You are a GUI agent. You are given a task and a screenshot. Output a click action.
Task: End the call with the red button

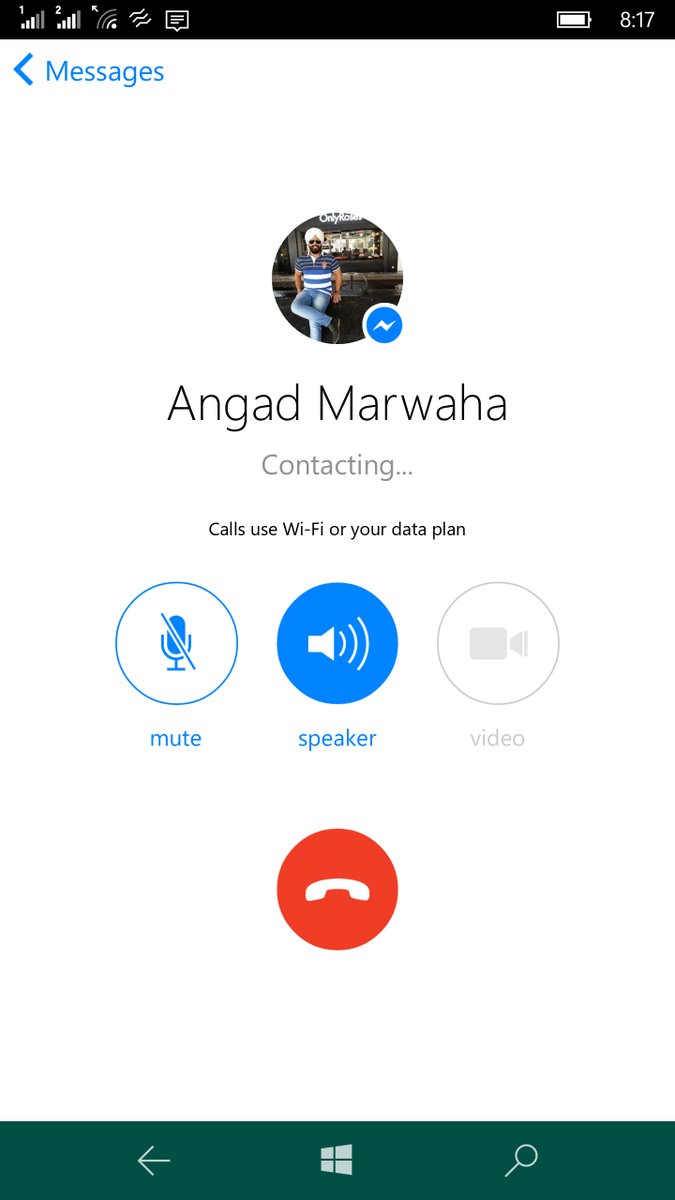337,889
